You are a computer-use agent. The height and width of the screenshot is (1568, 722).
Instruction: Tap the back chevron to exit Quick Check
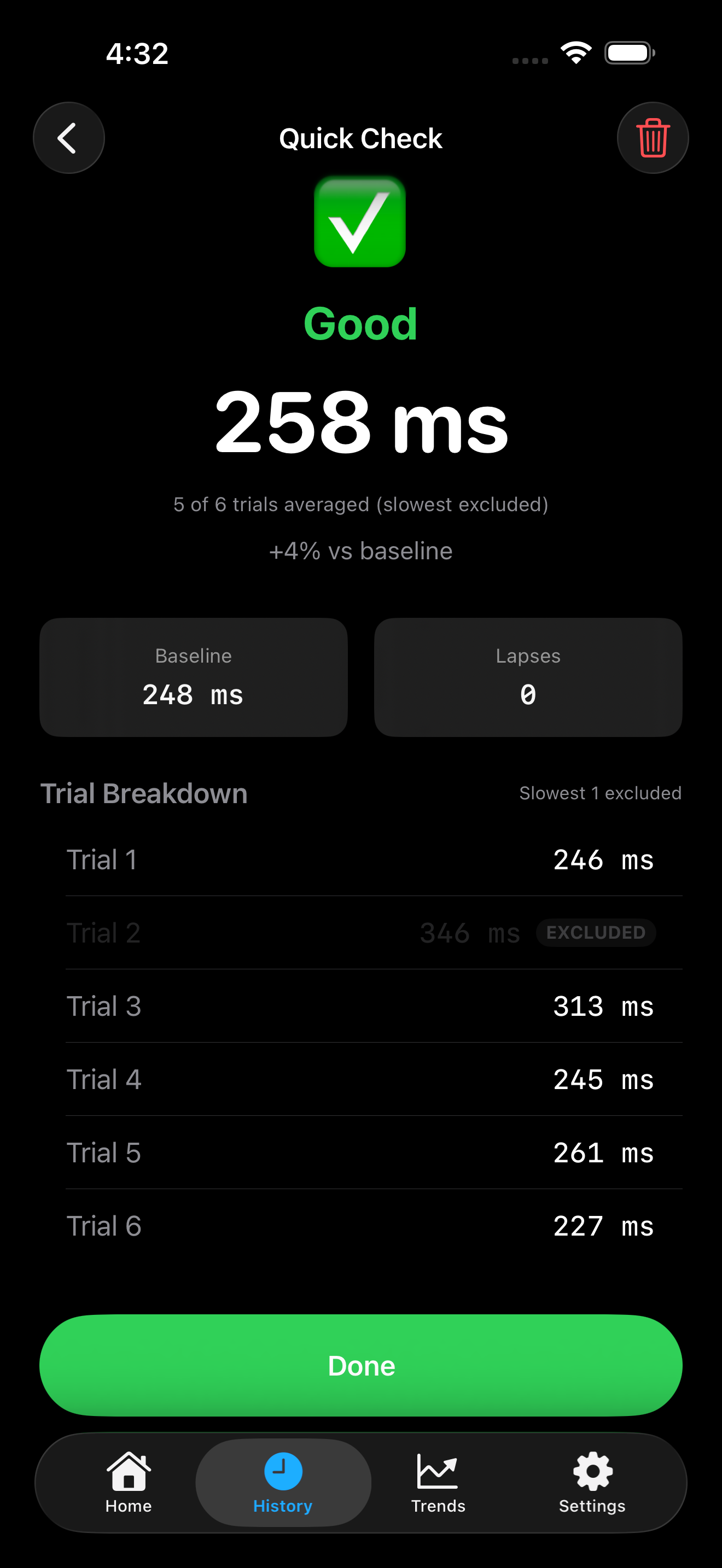tap(69, 137)
